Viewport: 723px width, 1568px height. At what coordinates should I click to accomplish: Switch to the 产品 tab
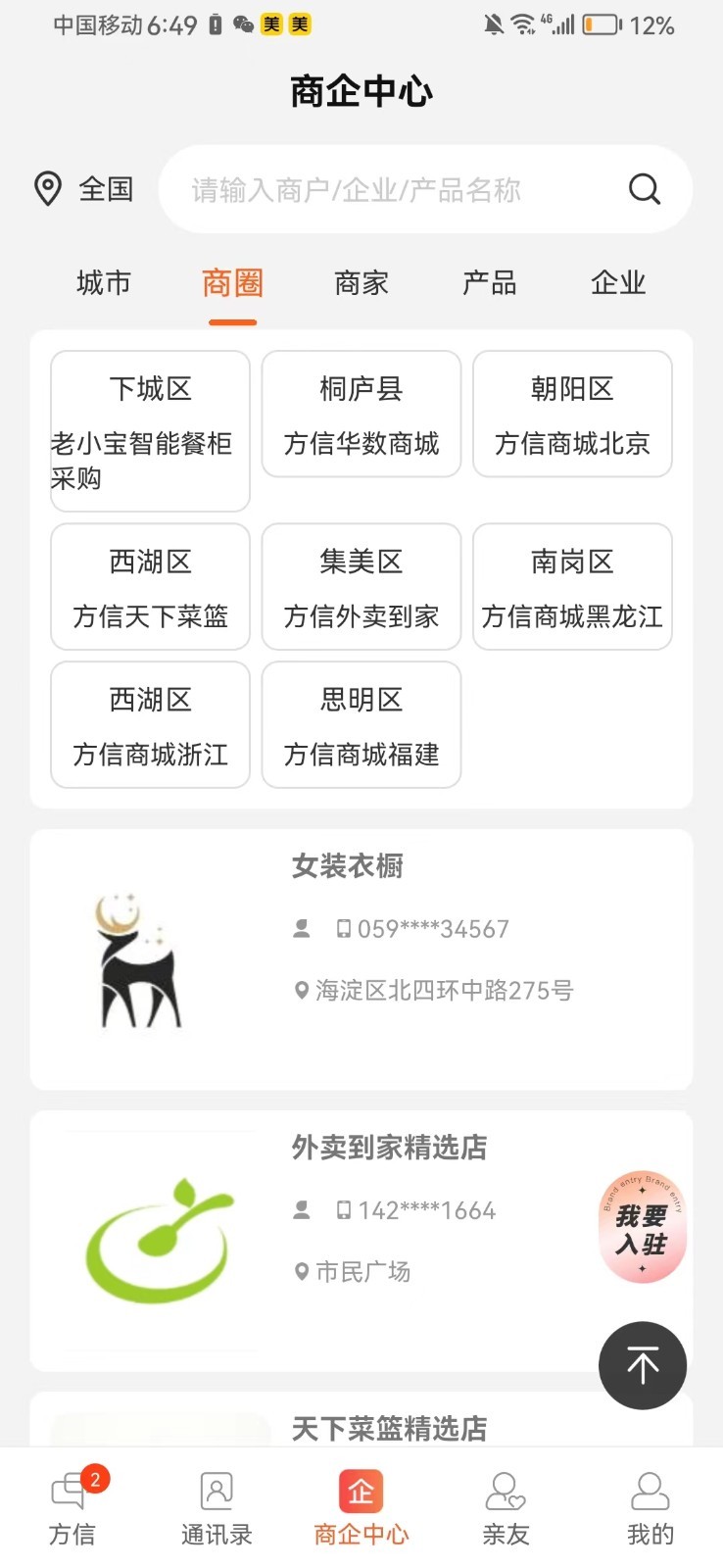(489, 284)
